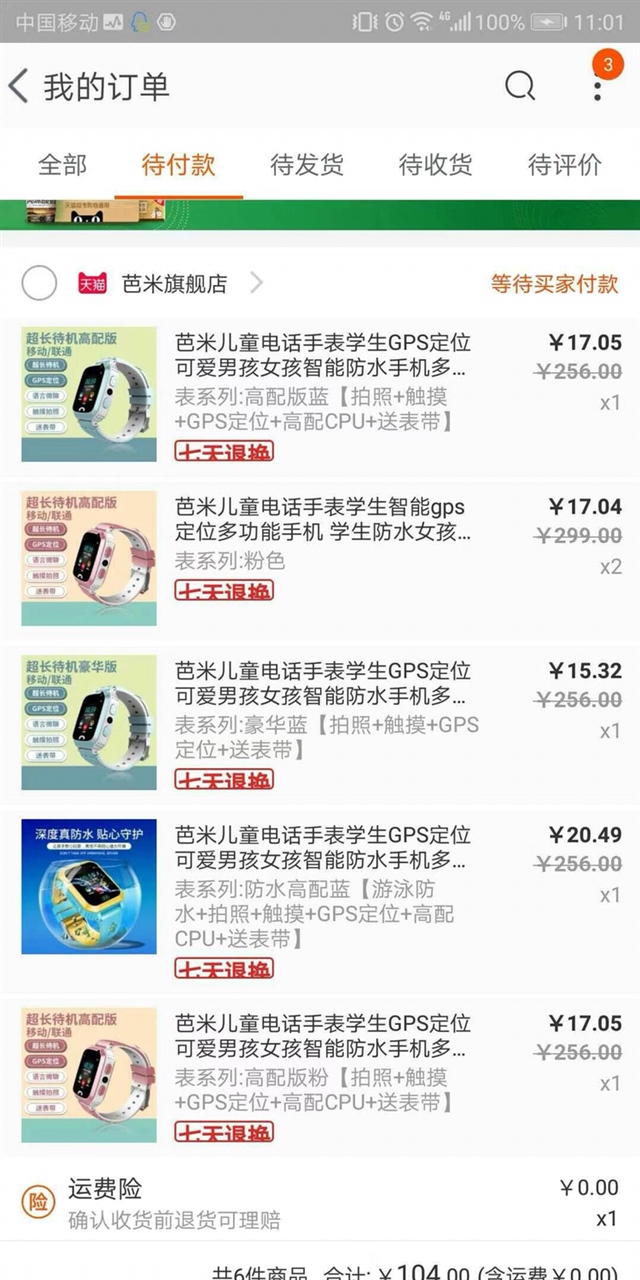640x1280 pixels.
Task: Open the 芭米旗舰店 store page
Action: tap(175, 284)
